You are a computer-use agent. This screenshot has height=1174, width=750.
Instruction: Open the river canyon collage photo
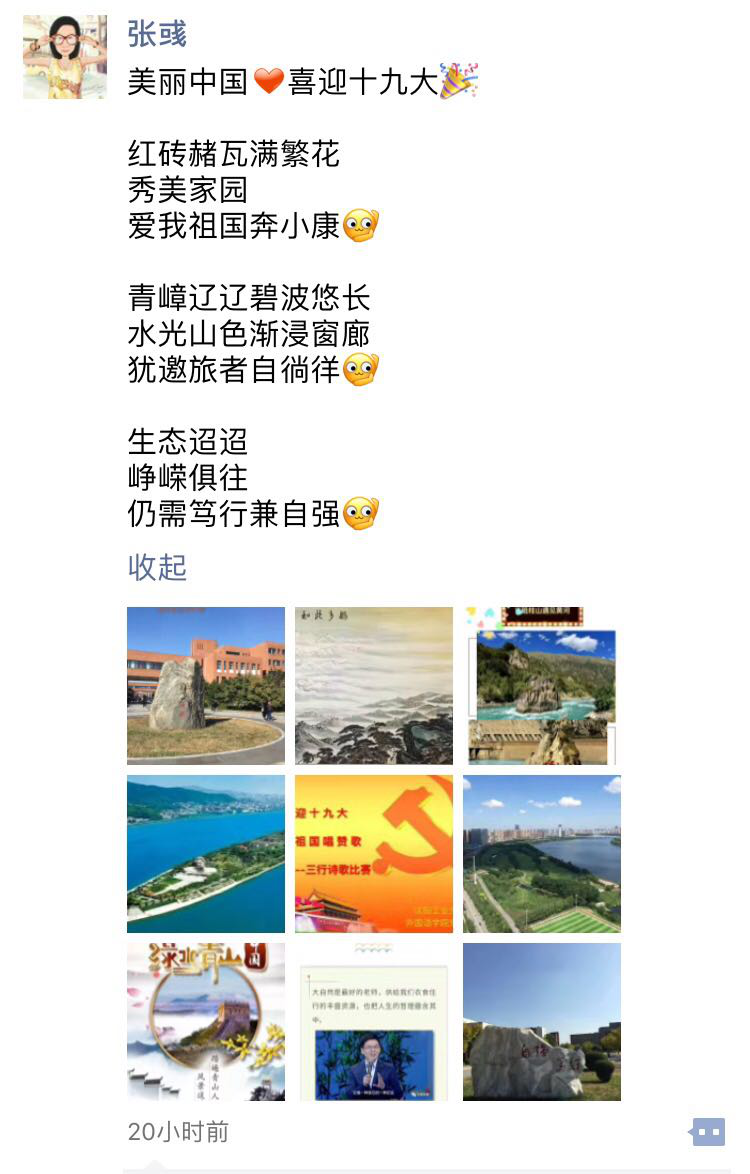(542, 686)
